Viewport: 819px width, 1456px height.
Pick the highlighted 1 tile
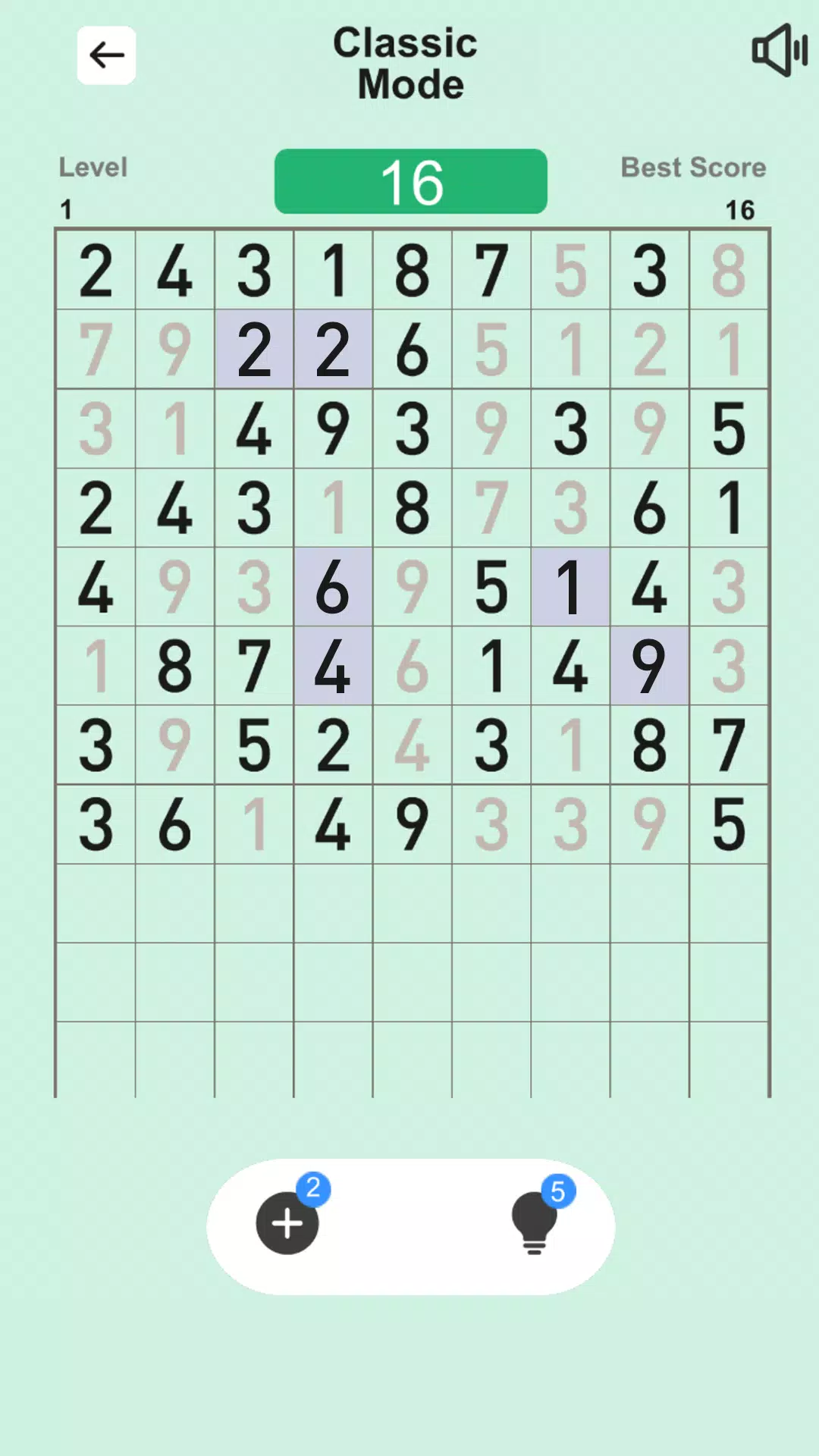570,587
